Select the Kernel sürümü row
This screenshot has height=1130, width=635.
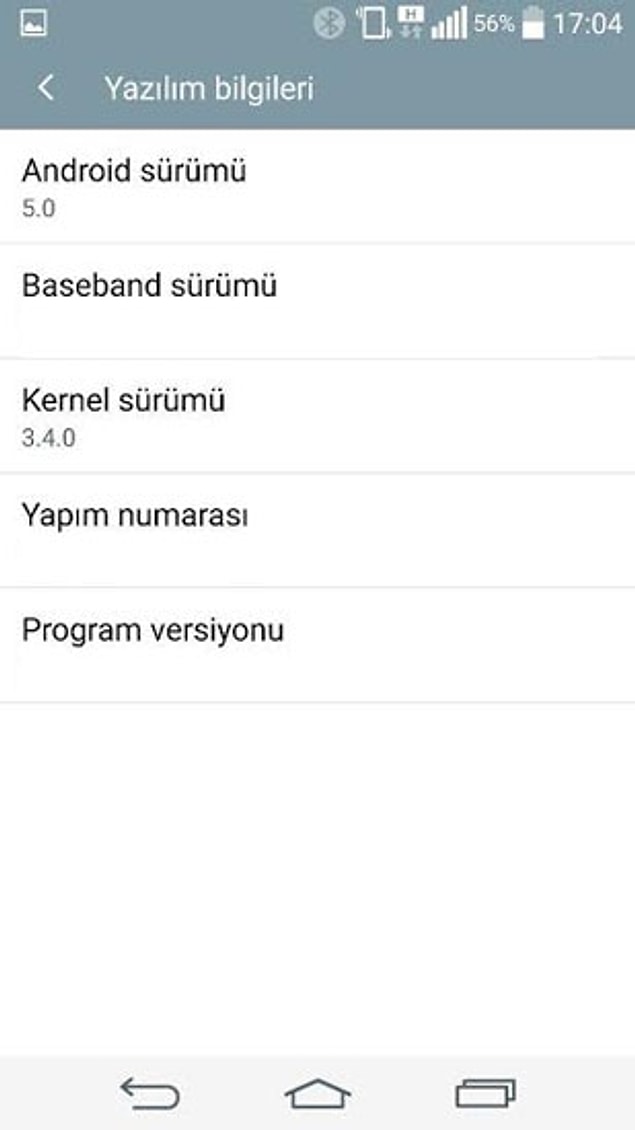pyautogui.click(x=317, y=416)
